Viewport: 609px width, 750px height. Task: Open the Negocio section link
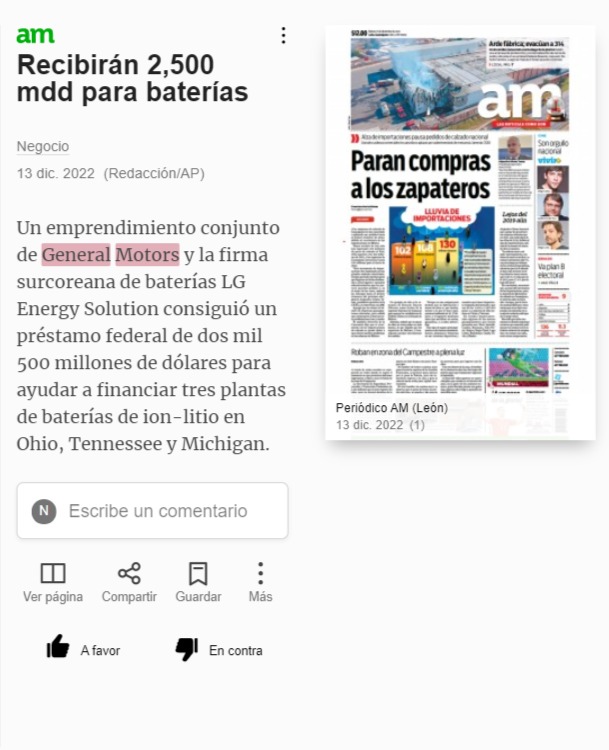(43, 146)
